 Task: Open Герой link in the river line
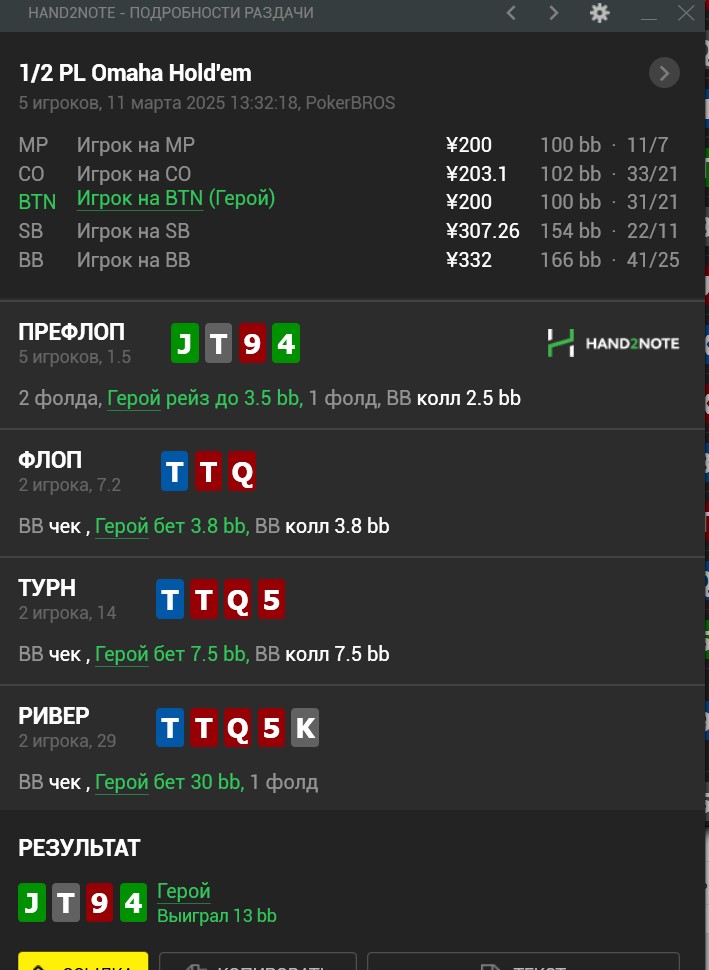pos(121,782)
